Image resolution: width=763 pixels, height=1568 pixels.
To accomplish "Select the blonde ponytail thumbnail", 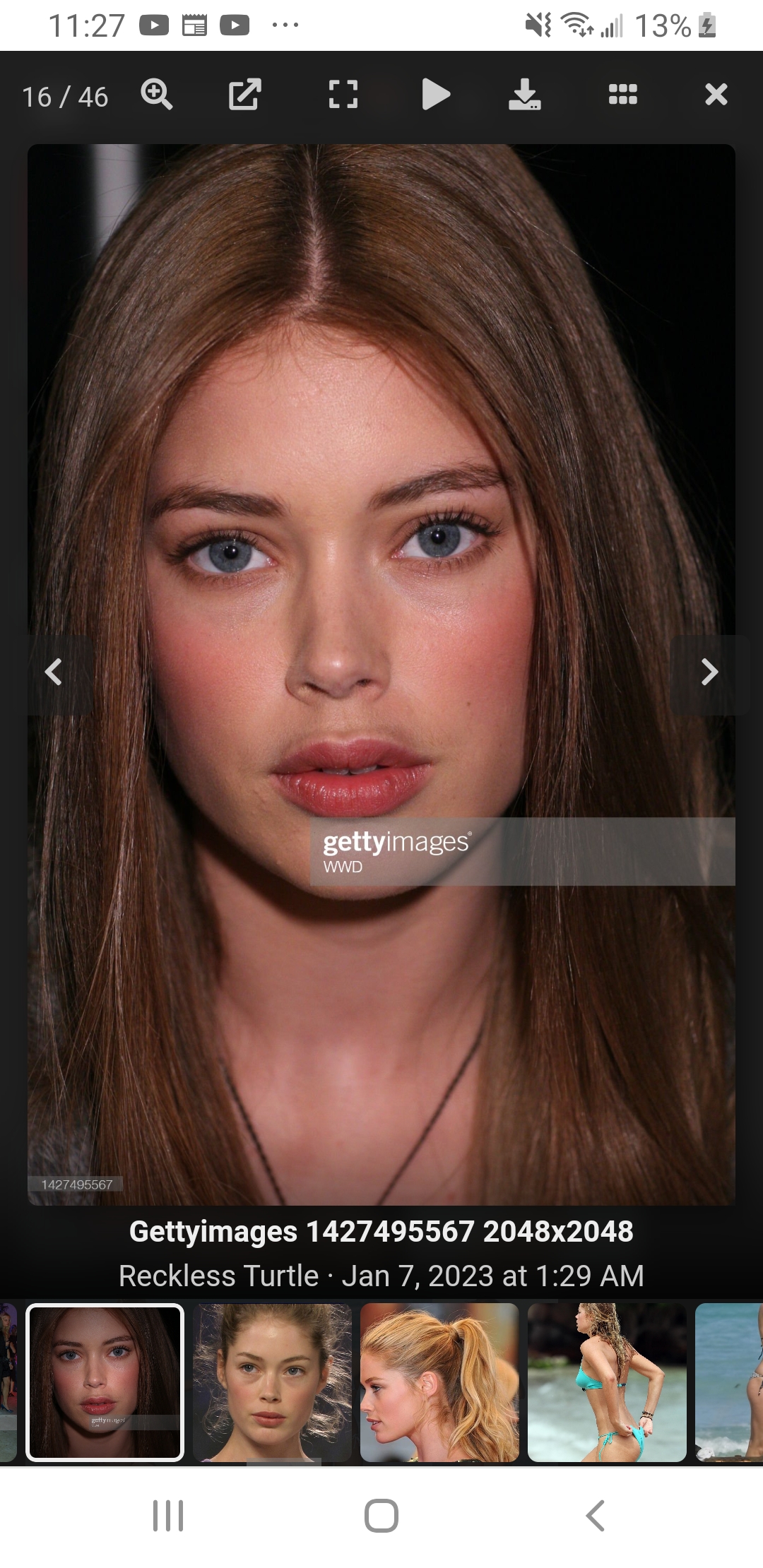I will (x=439, y=1382).
